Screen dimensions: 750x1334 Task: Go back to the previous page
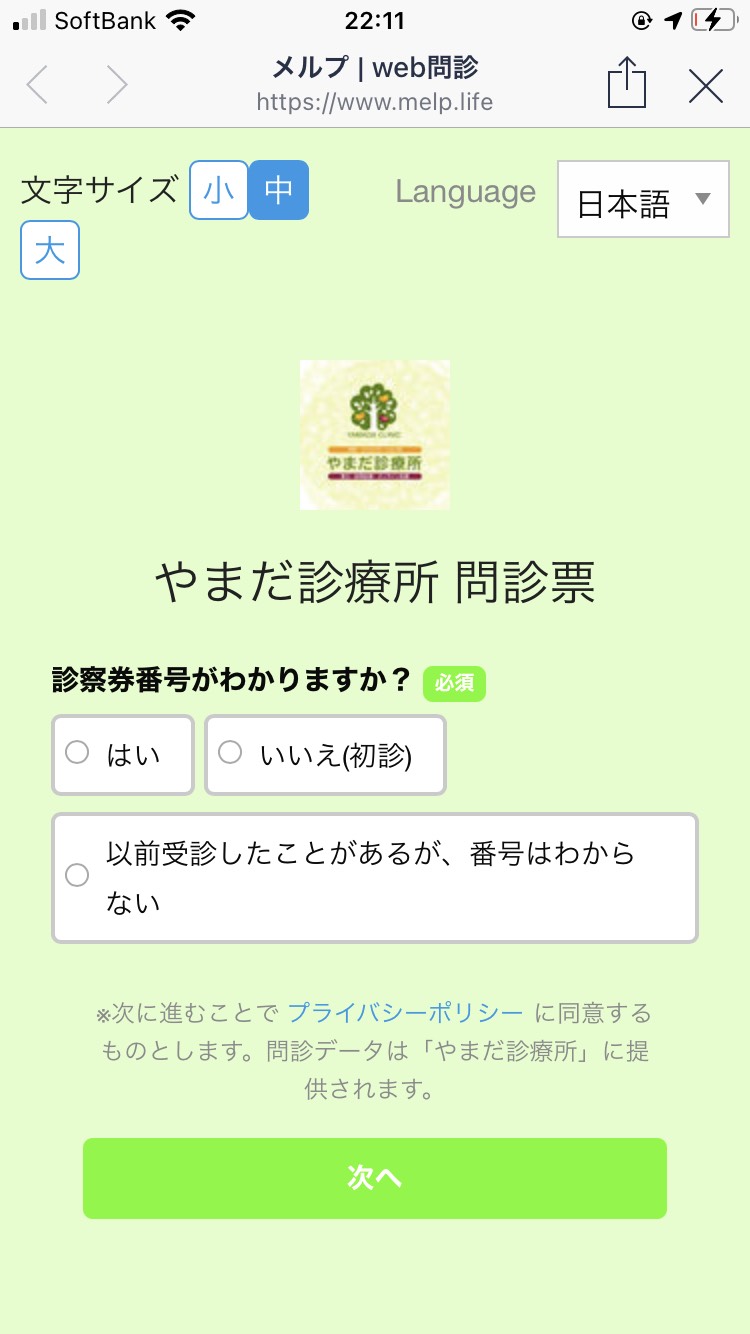pyautogui.click(x=37, y=85)
